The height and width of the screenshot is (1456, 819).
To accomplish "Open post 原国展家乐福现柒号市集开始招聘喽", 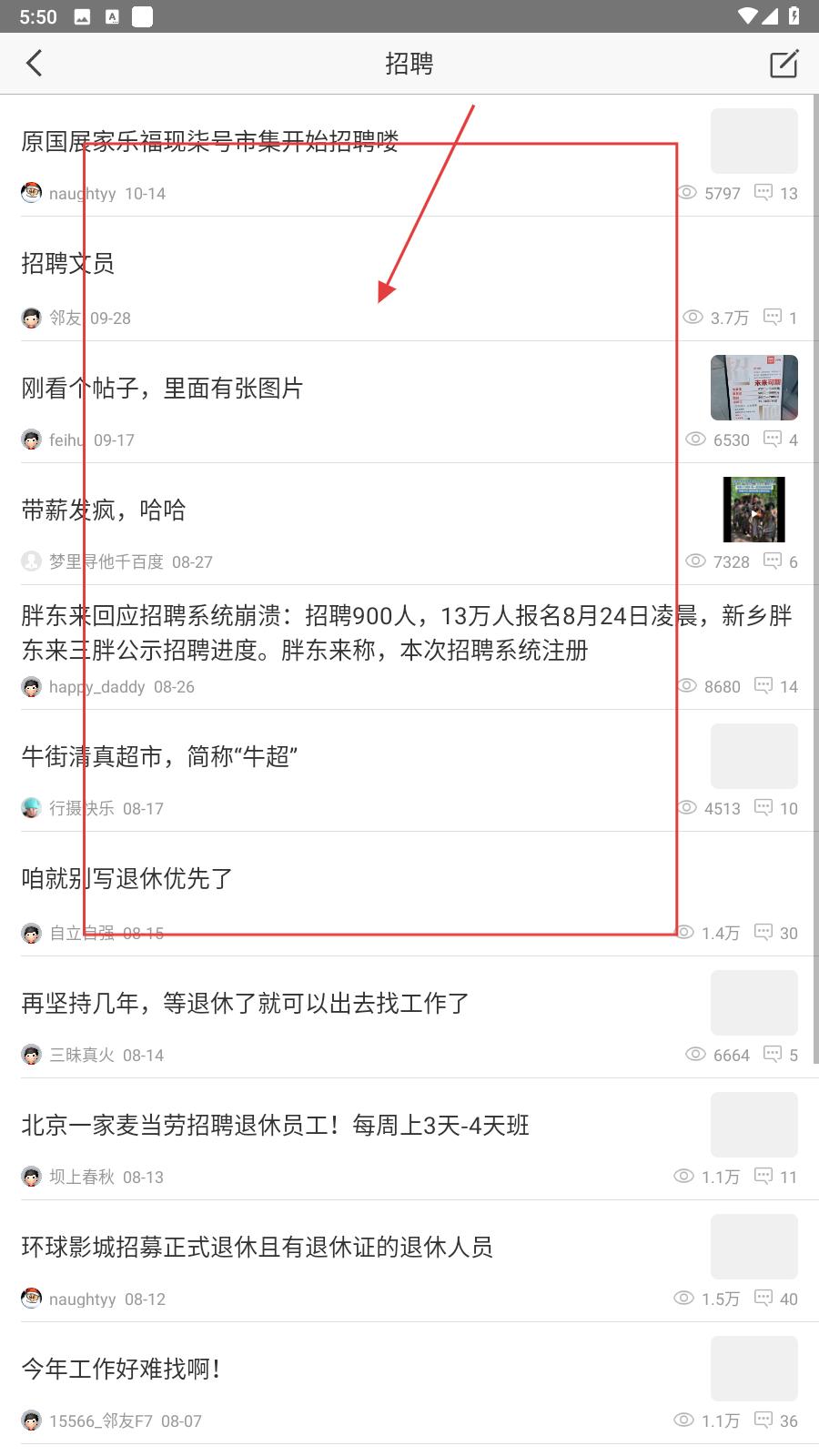I will point(210,141).
